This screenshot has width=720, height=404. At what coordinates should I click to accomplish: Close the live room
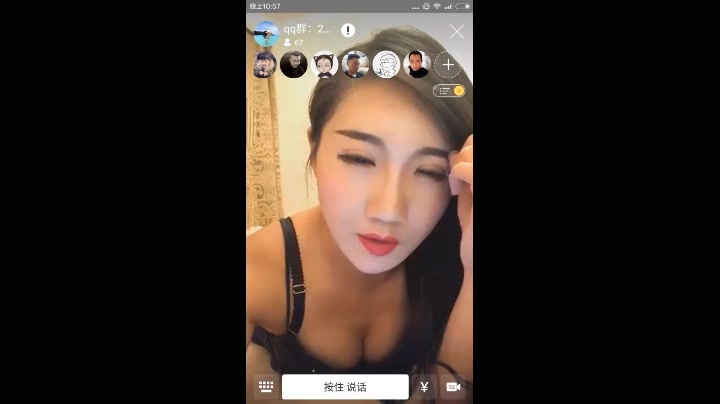click(x=457, y=32)
